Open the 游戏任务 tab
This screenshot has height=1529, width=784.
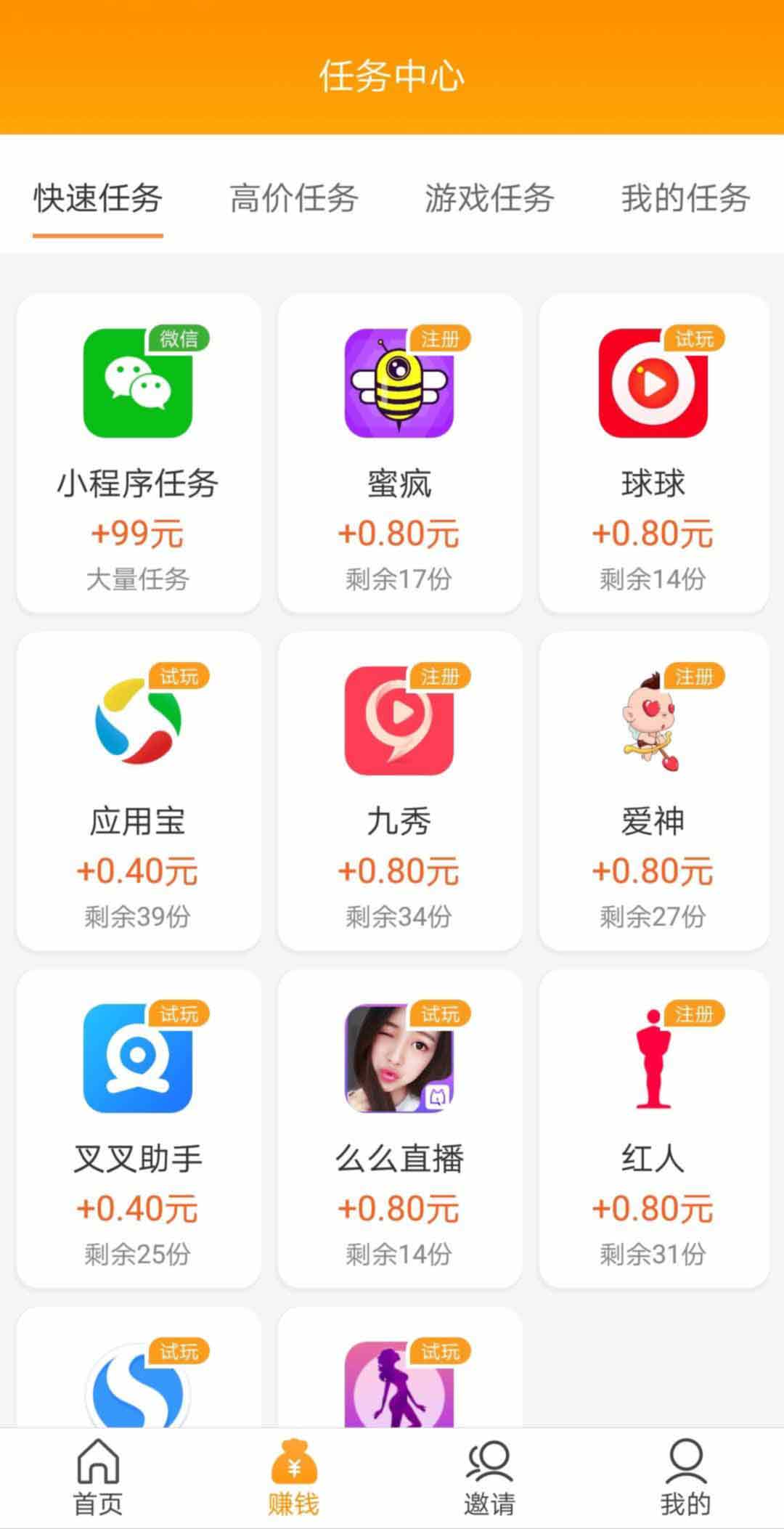[x=489, y=198]
